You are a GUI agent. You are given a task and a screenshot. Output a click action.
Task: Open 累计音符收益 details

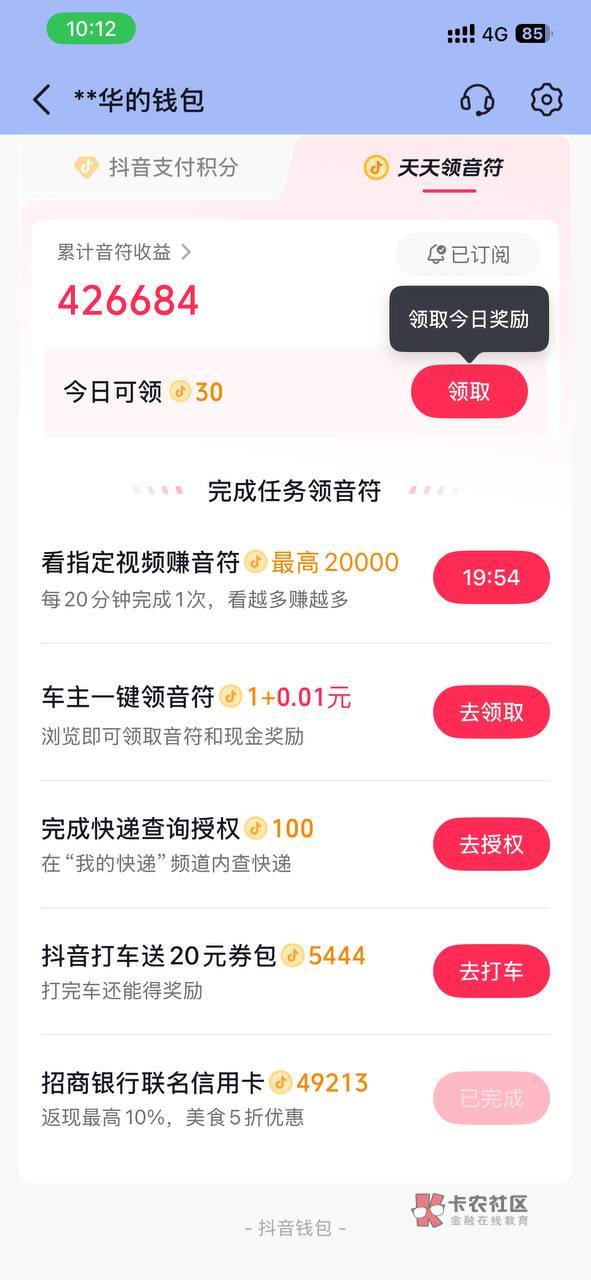124,252
